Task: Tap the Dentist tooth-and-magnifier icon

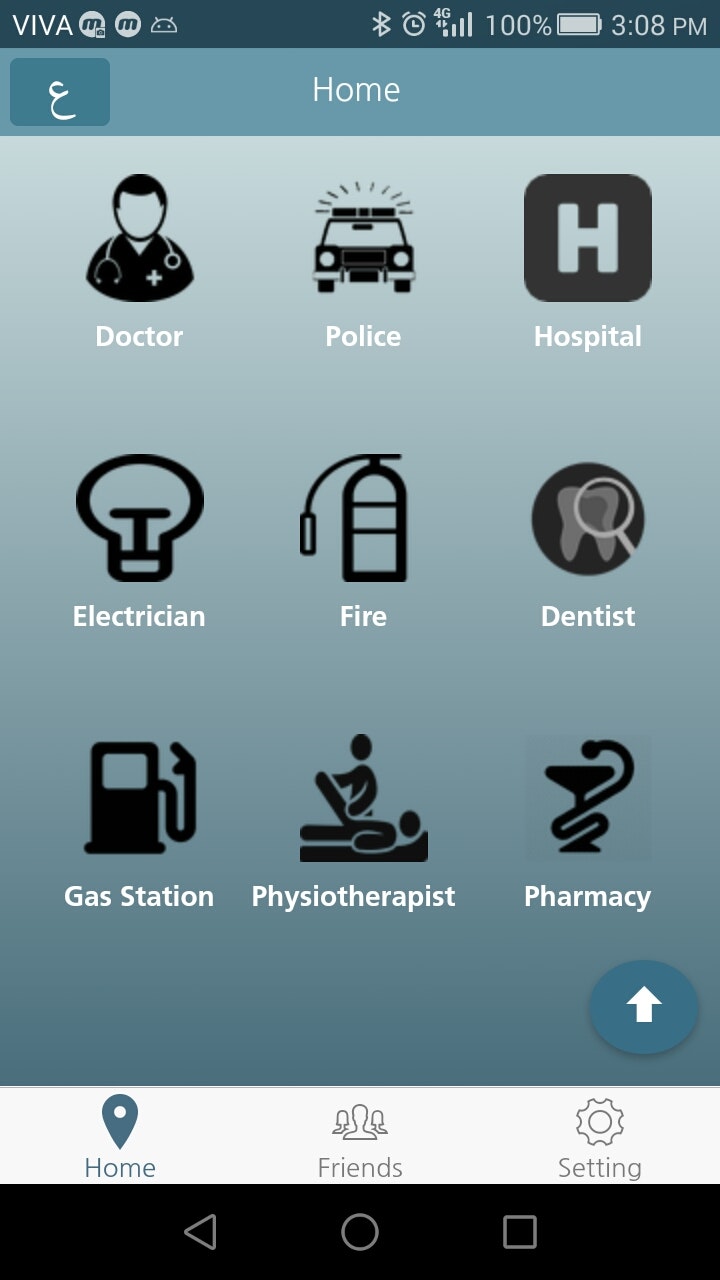Action: point(587,518)
